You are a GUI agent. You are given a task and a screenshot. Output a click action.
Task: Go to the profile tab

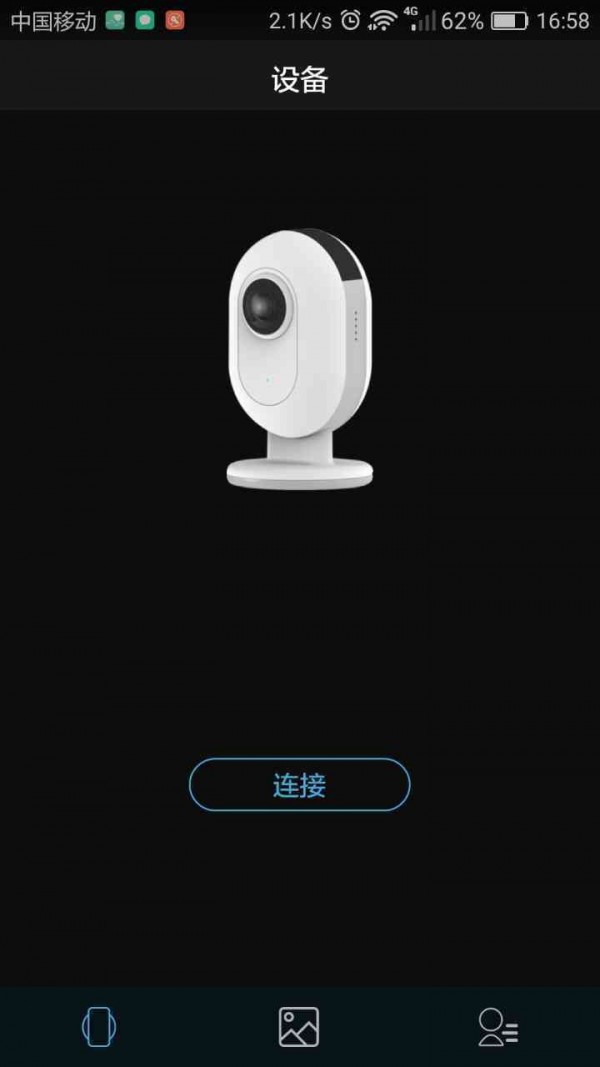497,1027
